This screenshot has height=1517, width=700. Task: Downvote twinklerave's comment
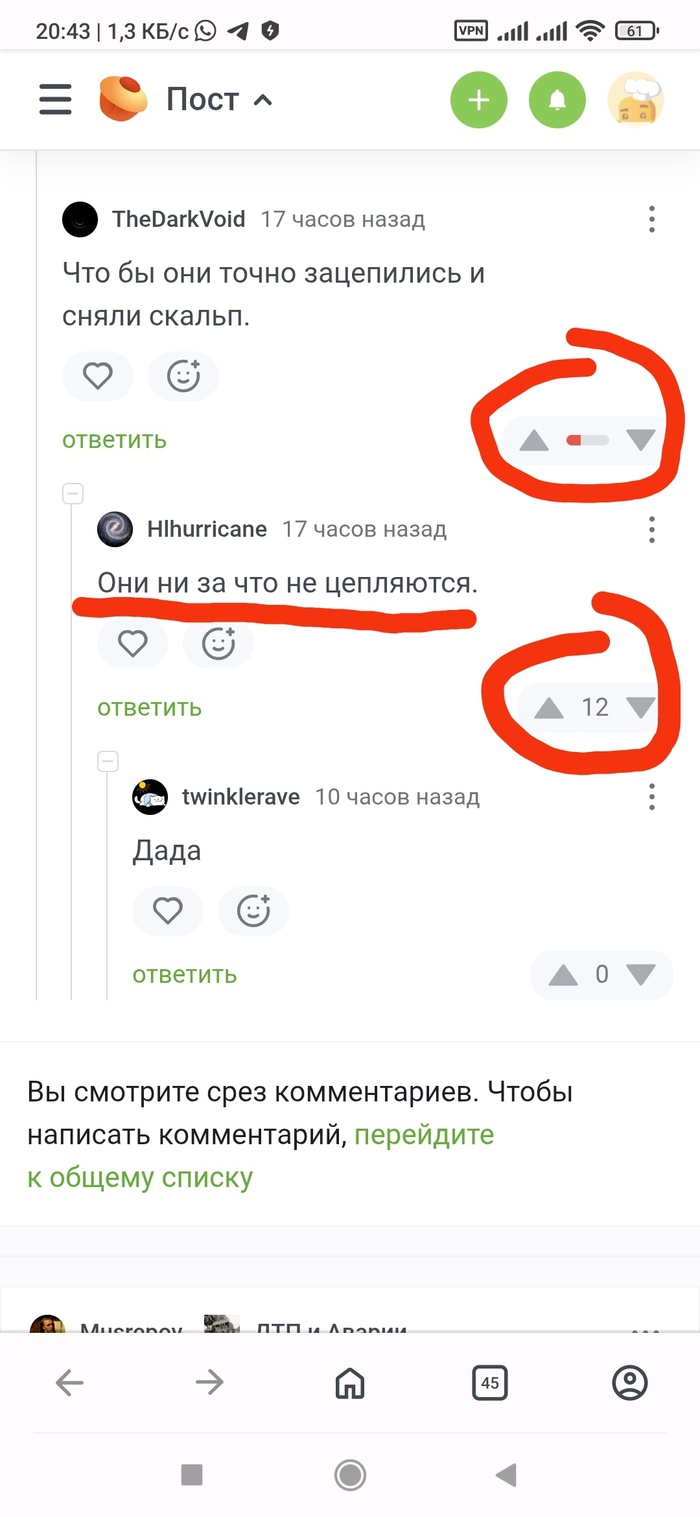(640, 975)
